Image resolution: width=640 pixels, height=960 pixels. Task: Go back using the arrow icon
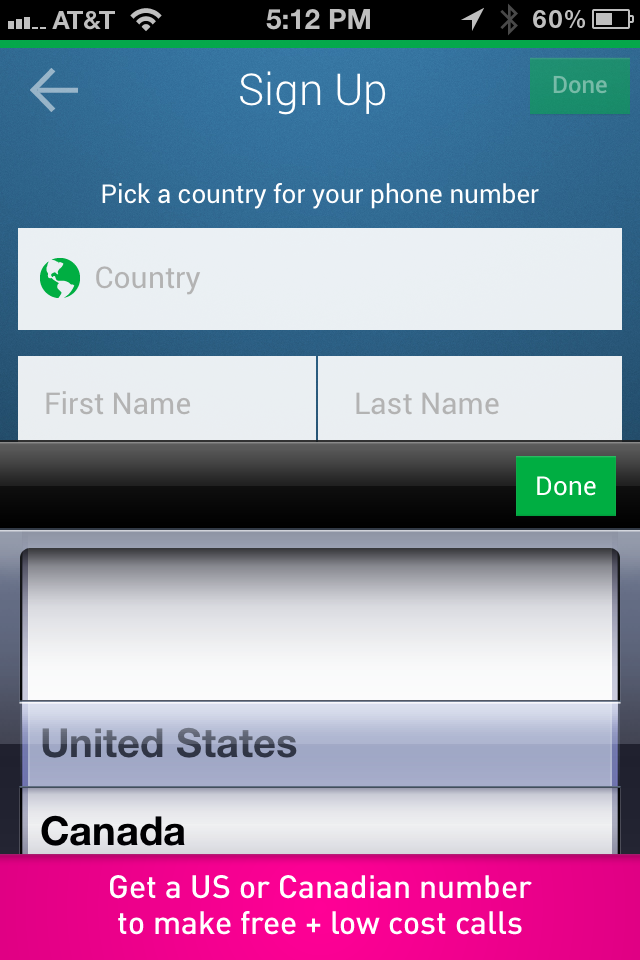(54, 91)
